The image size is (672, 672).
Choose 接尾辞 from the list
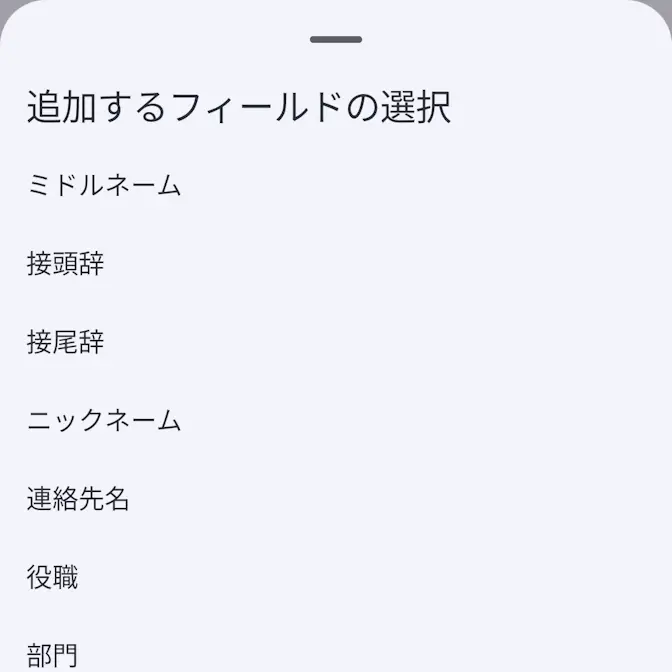pos(66,342)
